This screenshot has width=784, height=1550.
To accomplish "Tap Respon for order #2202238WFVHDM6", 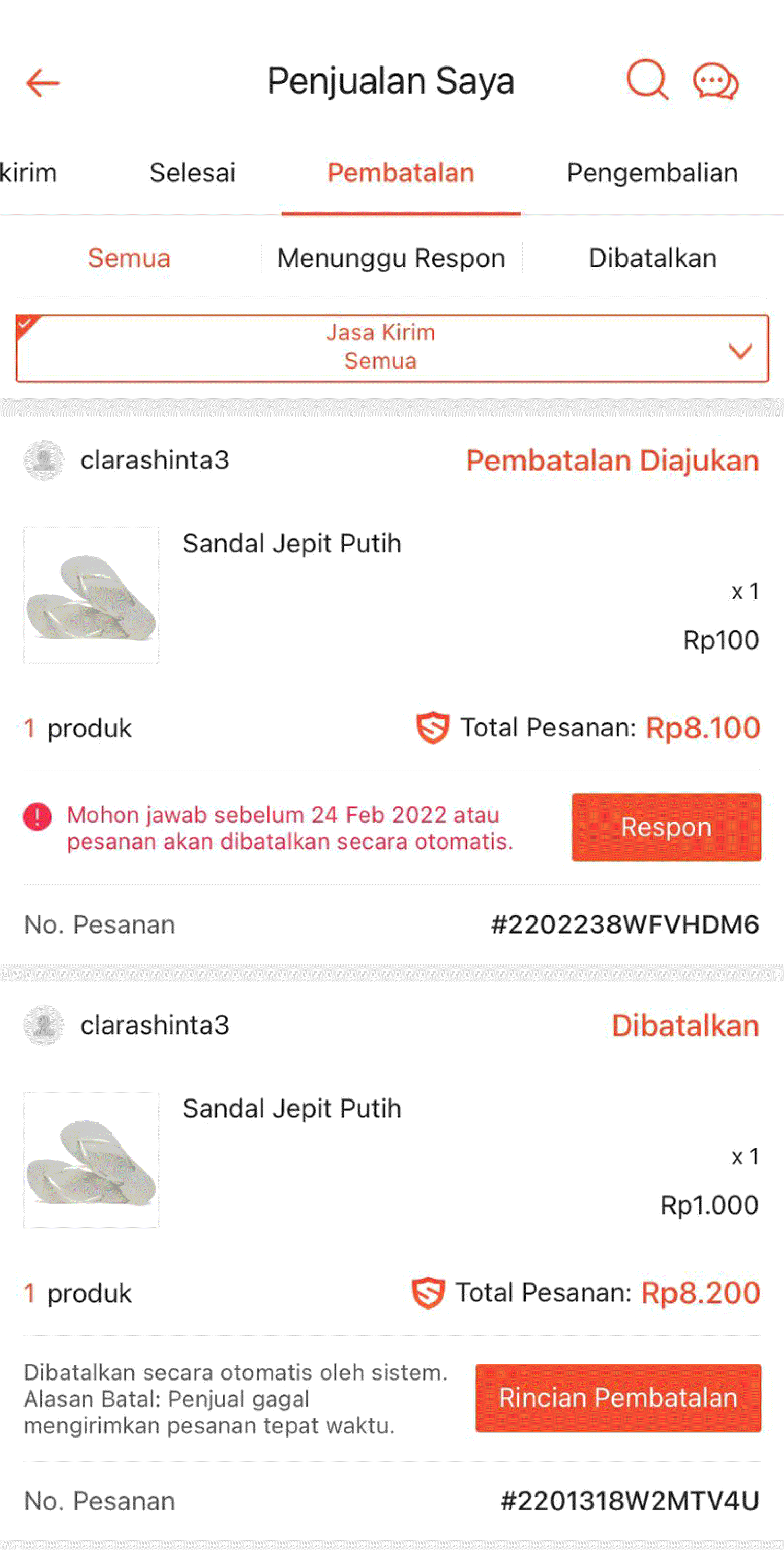I will click(666, 827).
